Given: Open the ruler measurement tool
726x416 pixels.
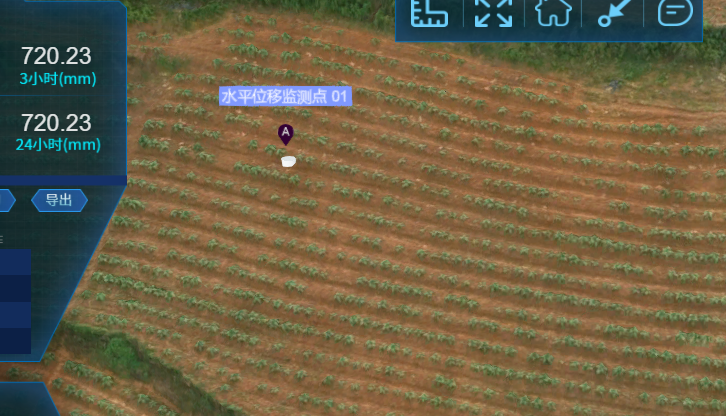Looking at the screenshot, I should (430, 12).
